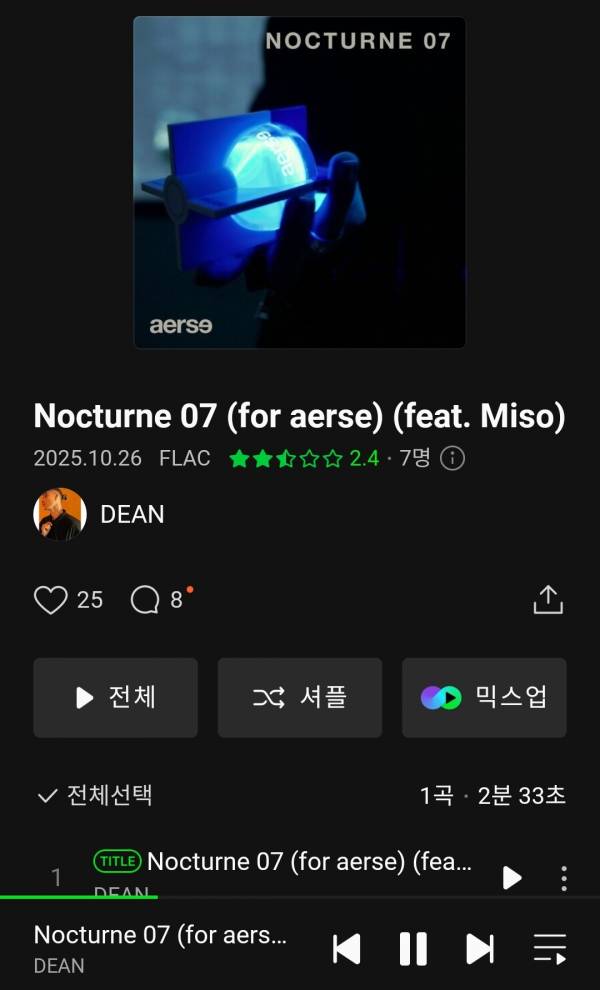Image resolution: width=600 pixels, height=990 pixels.
Task: Open more options for track 1
Action: 564,877
